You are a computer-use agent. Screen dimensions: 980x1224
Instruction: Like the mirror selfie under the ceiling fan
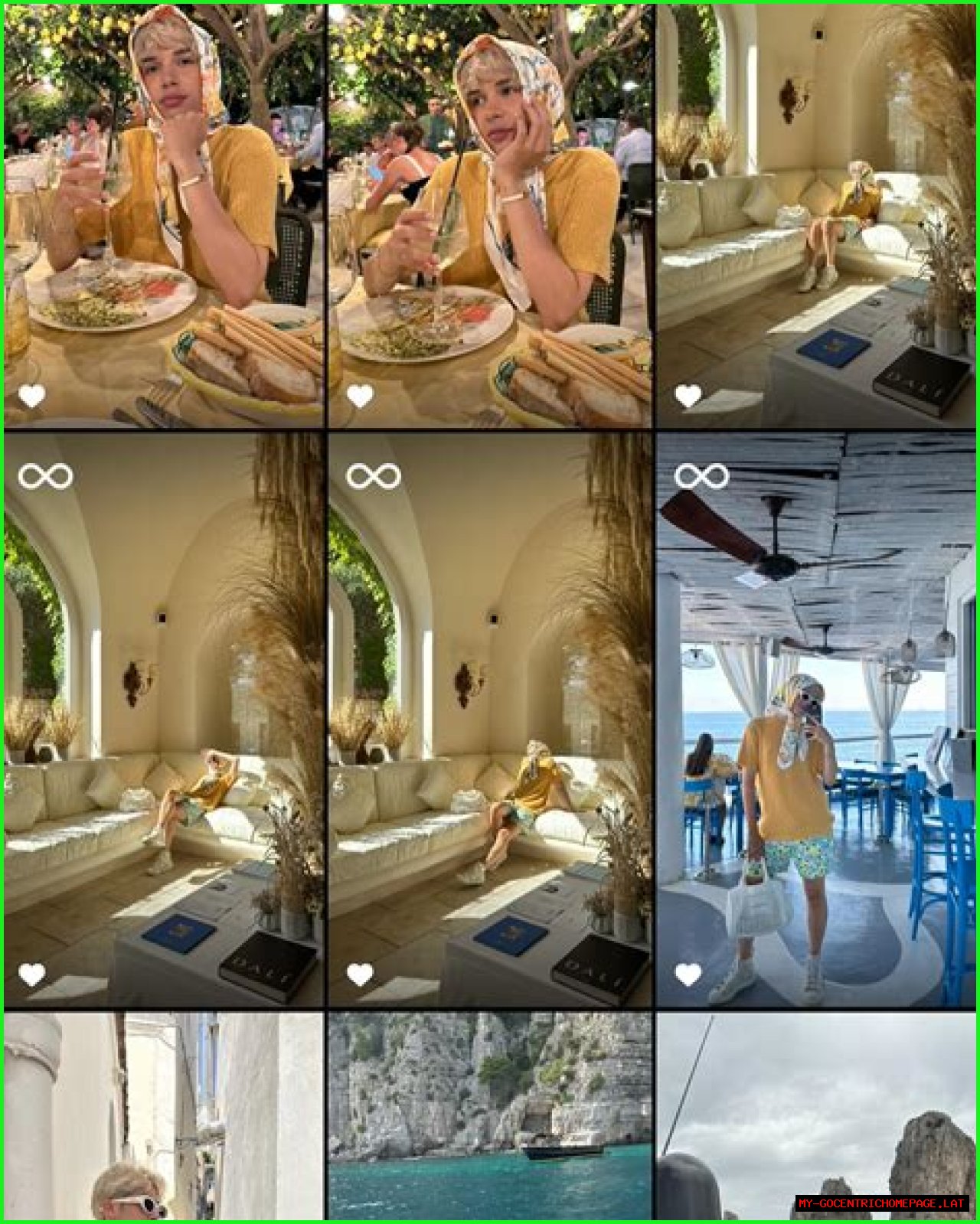(x=688, y=974)
